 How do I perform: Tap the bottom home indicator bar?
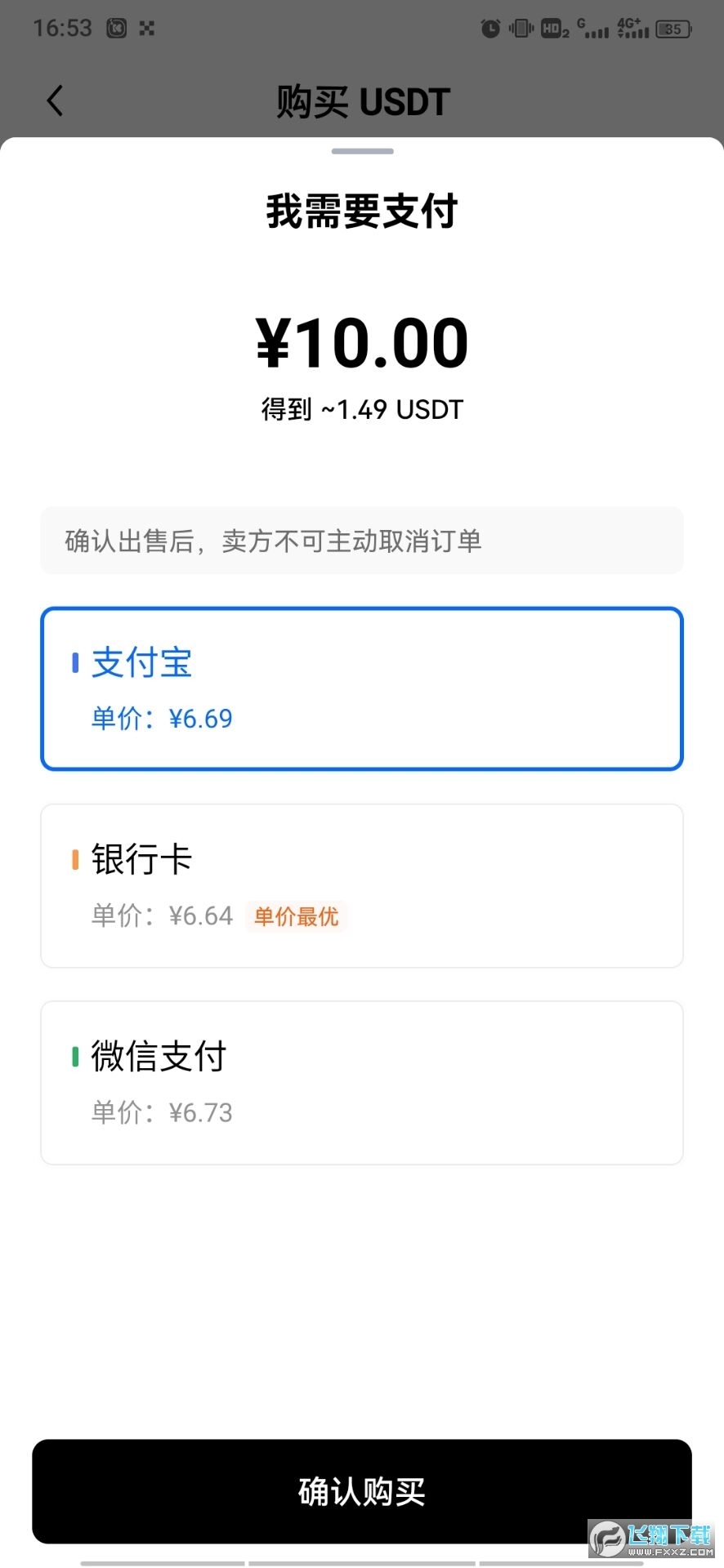[362, 1562]
